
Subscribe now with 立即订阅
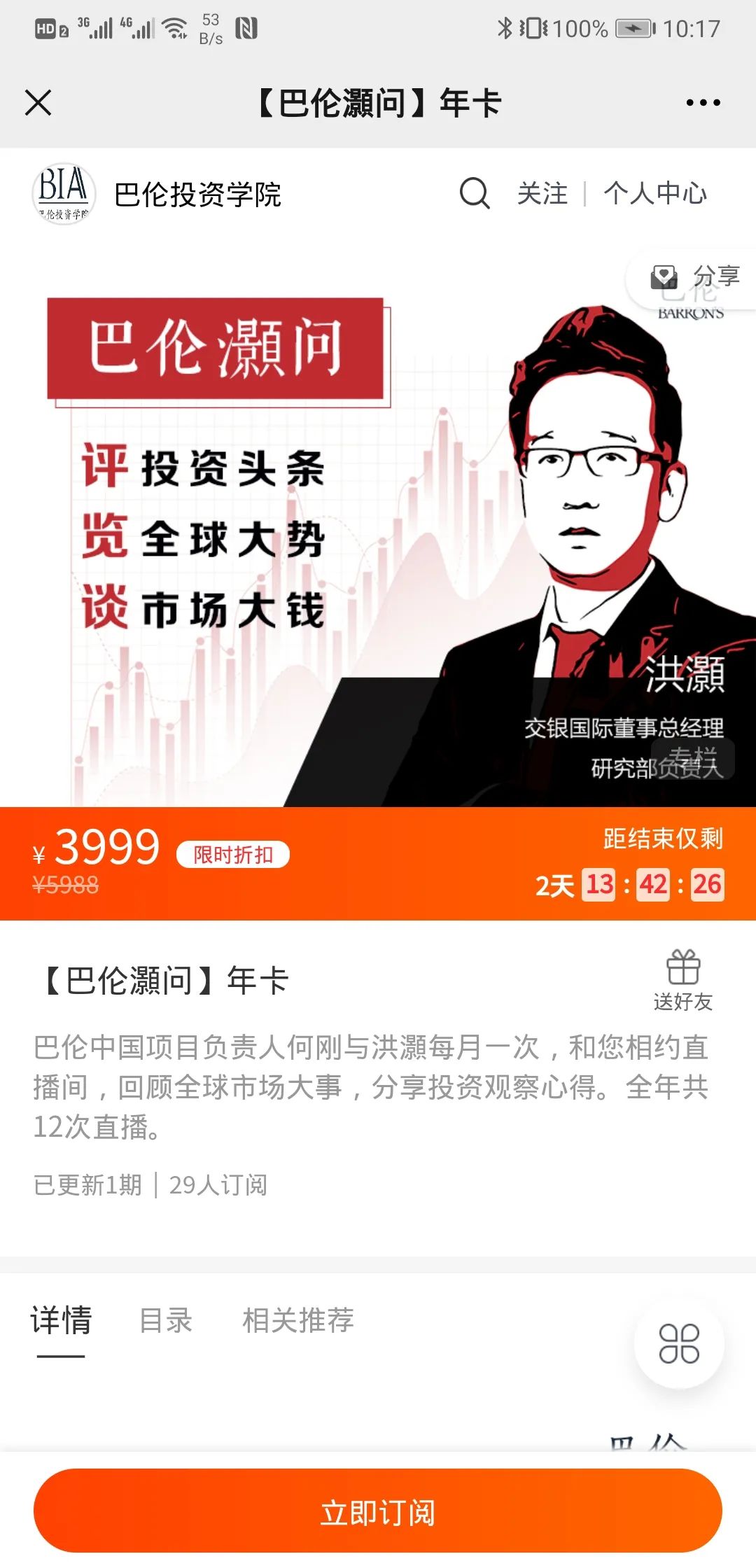coord(378,1513)
